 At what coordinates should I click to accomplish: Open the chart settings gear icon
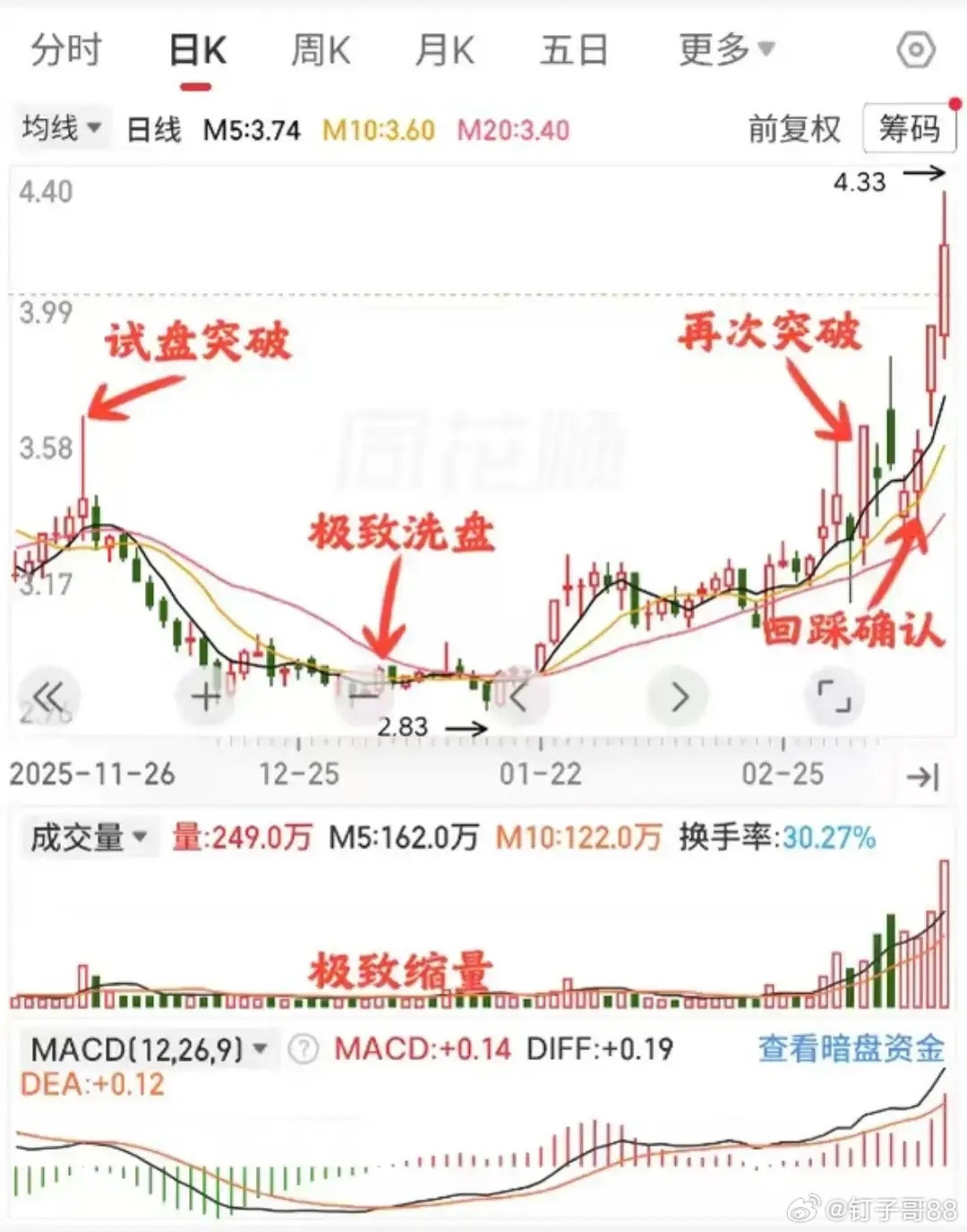click(914, 51)
